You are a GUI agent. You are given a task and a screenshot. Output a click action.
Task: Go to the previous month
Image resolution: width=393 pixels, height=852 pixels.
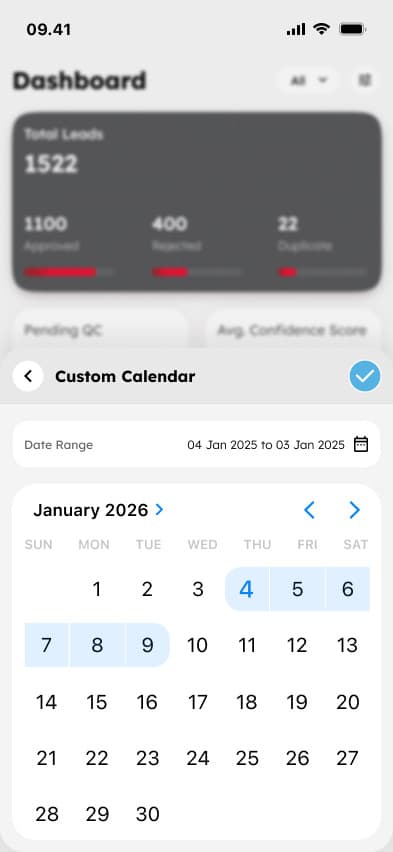[309, 510]
